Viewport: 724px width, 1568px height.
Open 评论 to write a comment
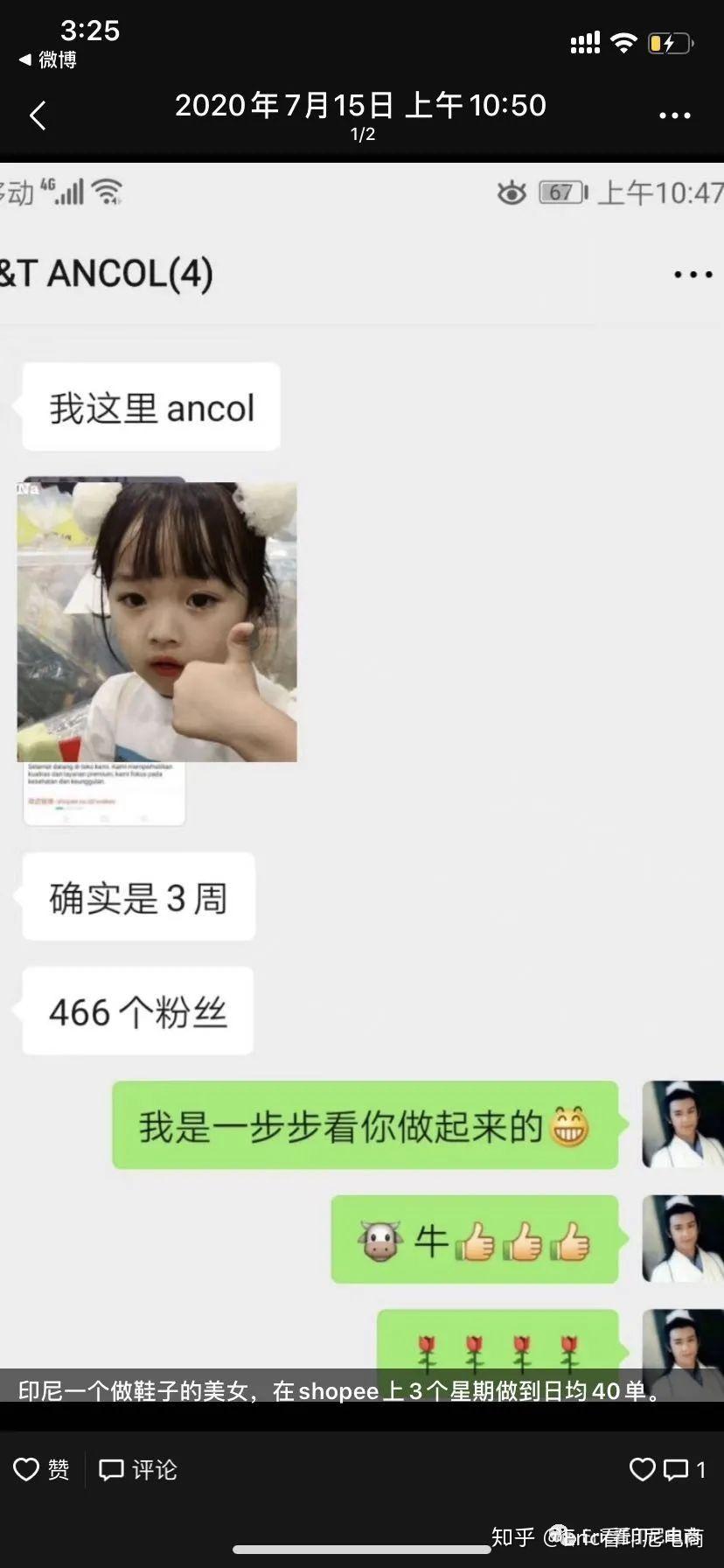138,1469
